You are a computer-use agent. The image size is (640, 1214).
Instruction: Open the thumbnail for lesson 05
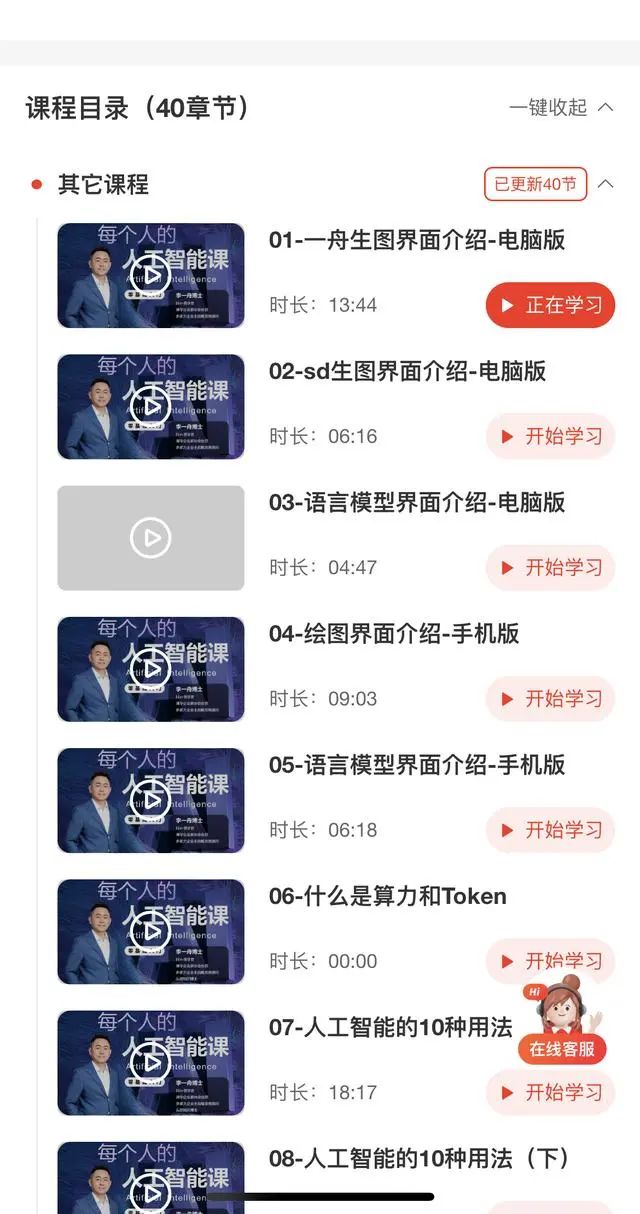point(151,800)
